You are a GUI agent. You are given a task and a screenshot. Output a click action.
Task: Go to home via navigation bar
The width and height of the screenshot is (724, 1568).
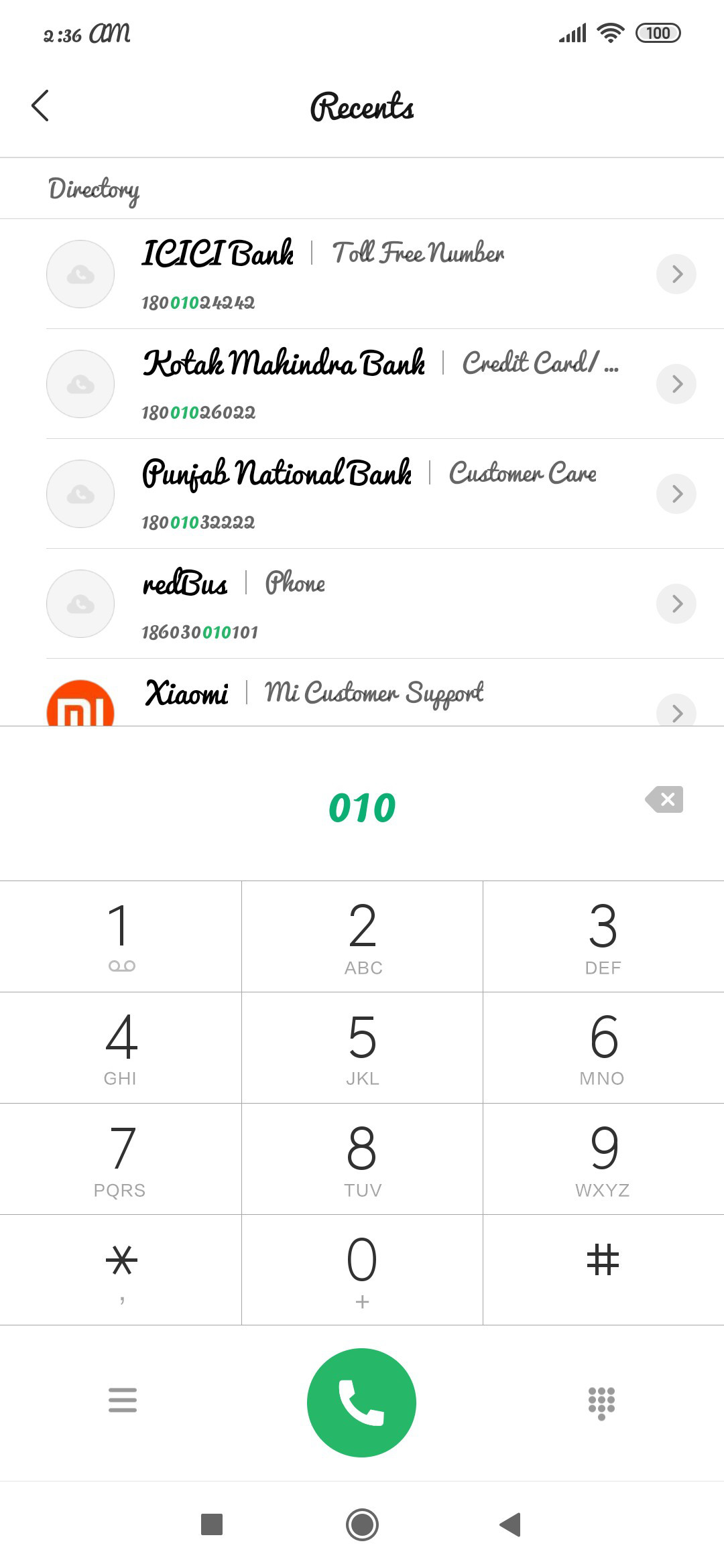(x=362, y=1524)
